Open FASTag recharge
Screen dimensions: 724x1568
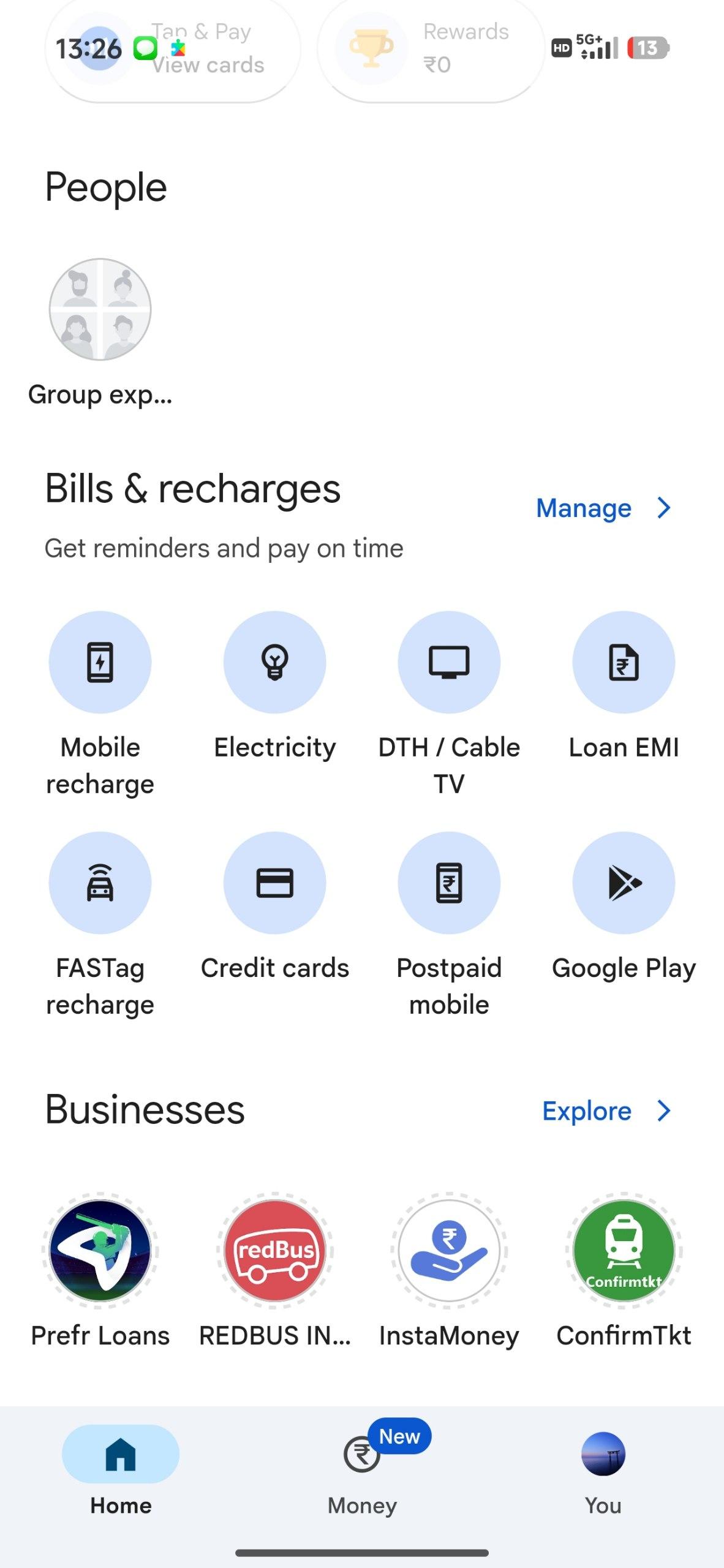[100, 883]
